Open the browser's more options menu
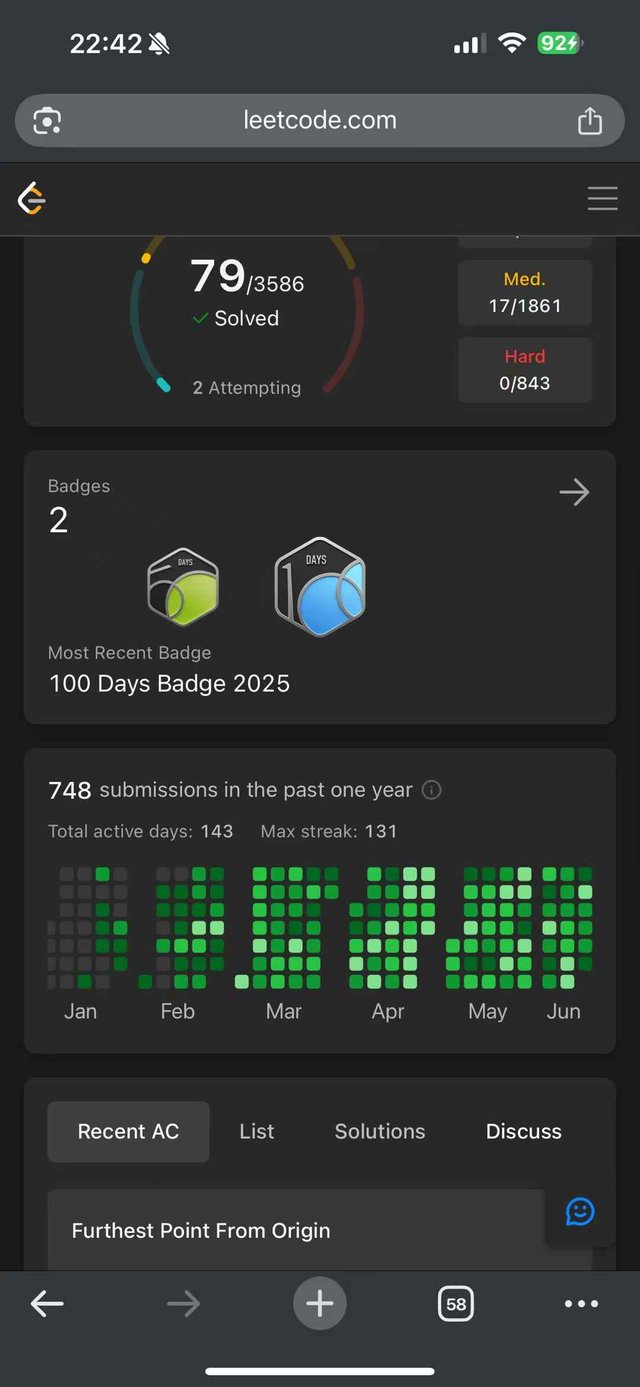 click(581, 1304)
